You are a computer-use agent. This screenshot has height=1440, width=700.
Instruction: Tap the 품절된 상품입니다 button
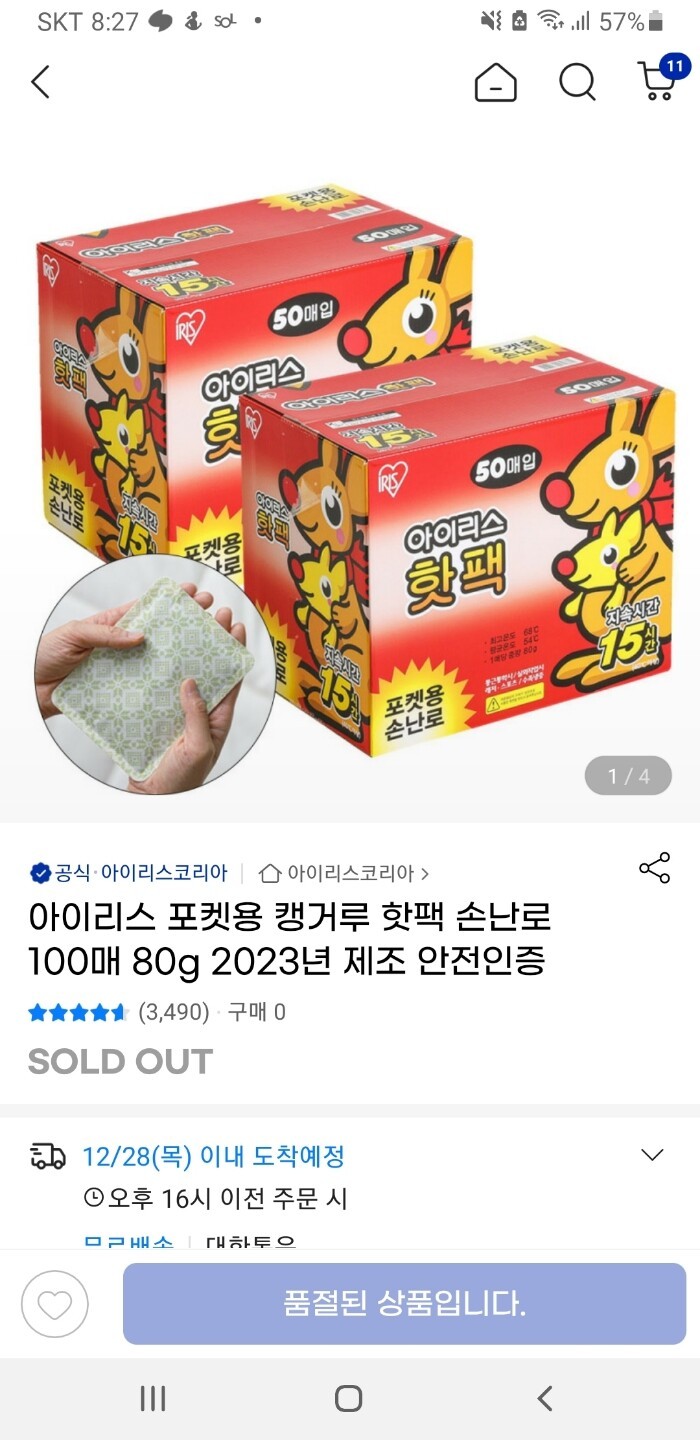pyautogui.click(x=404, y=1304)
